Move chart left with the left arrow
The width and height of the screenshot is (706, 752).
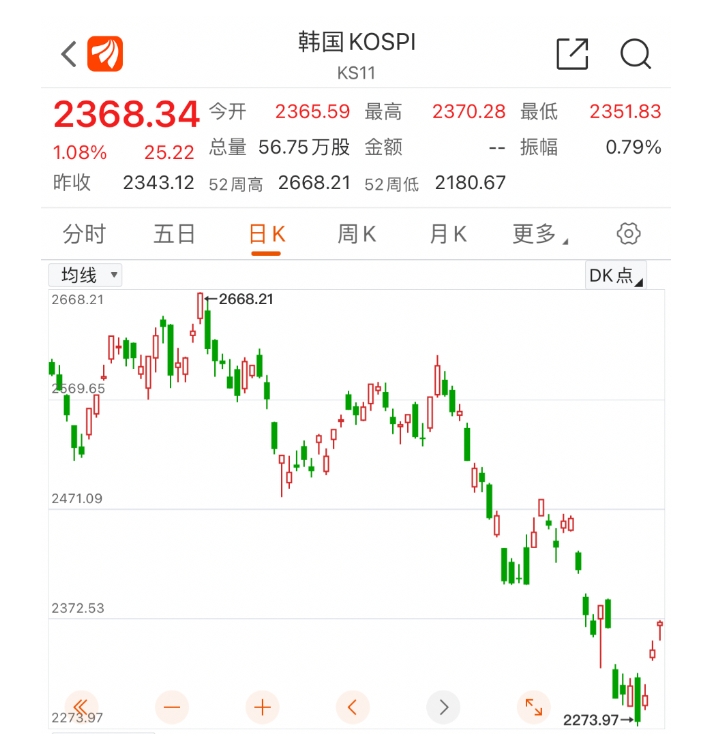click(352, 708)
